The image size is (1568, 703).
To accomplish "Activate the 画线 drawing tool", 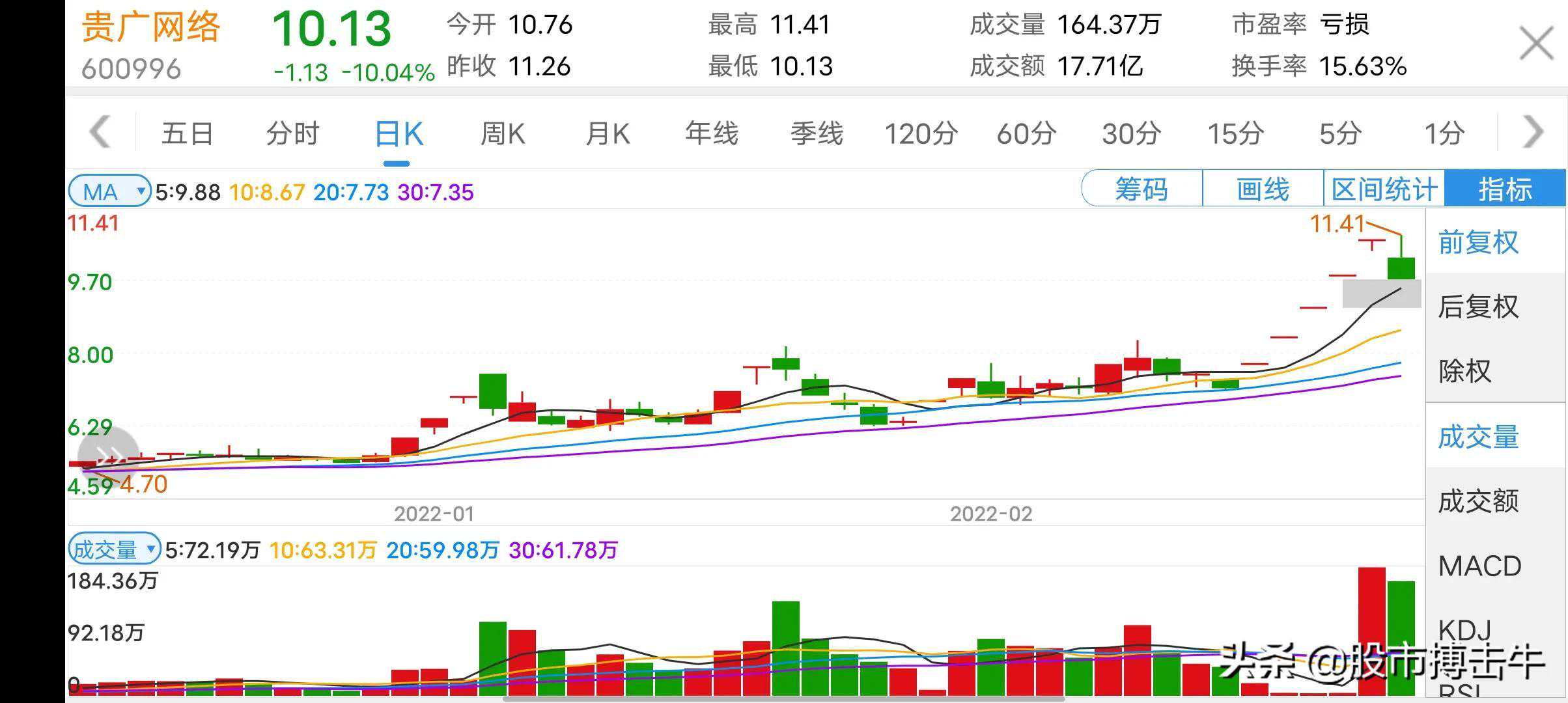I will (1263, 189).
